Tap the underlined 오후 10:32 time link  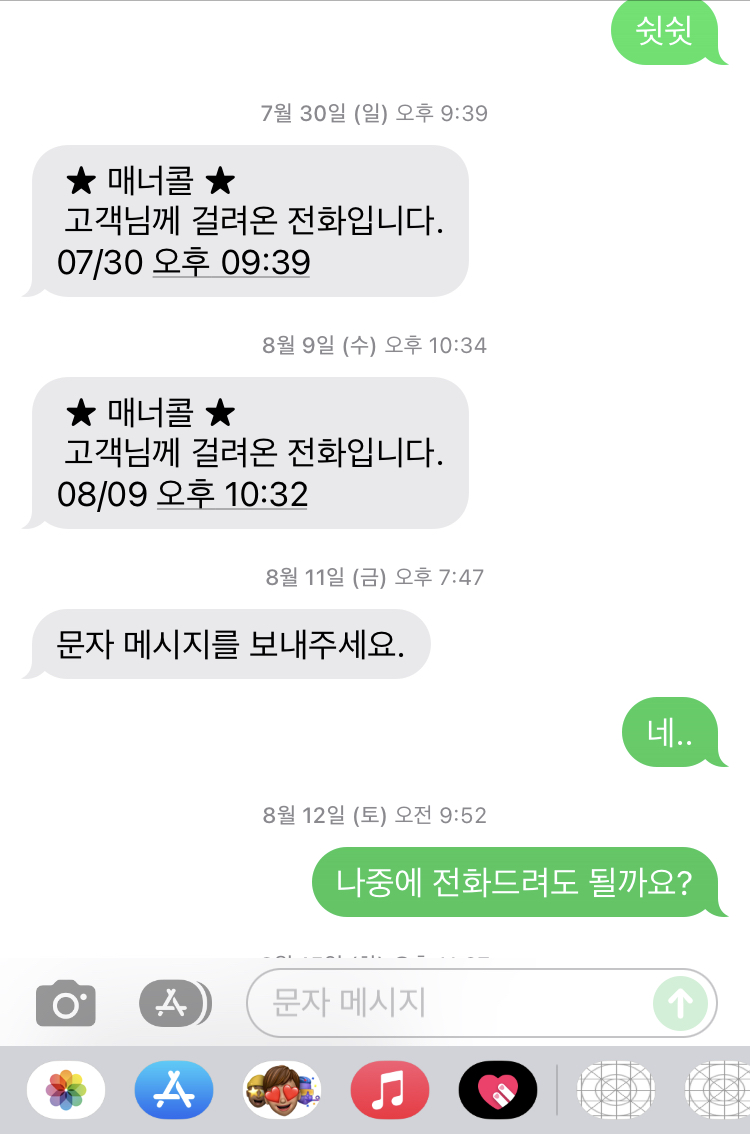232,494
